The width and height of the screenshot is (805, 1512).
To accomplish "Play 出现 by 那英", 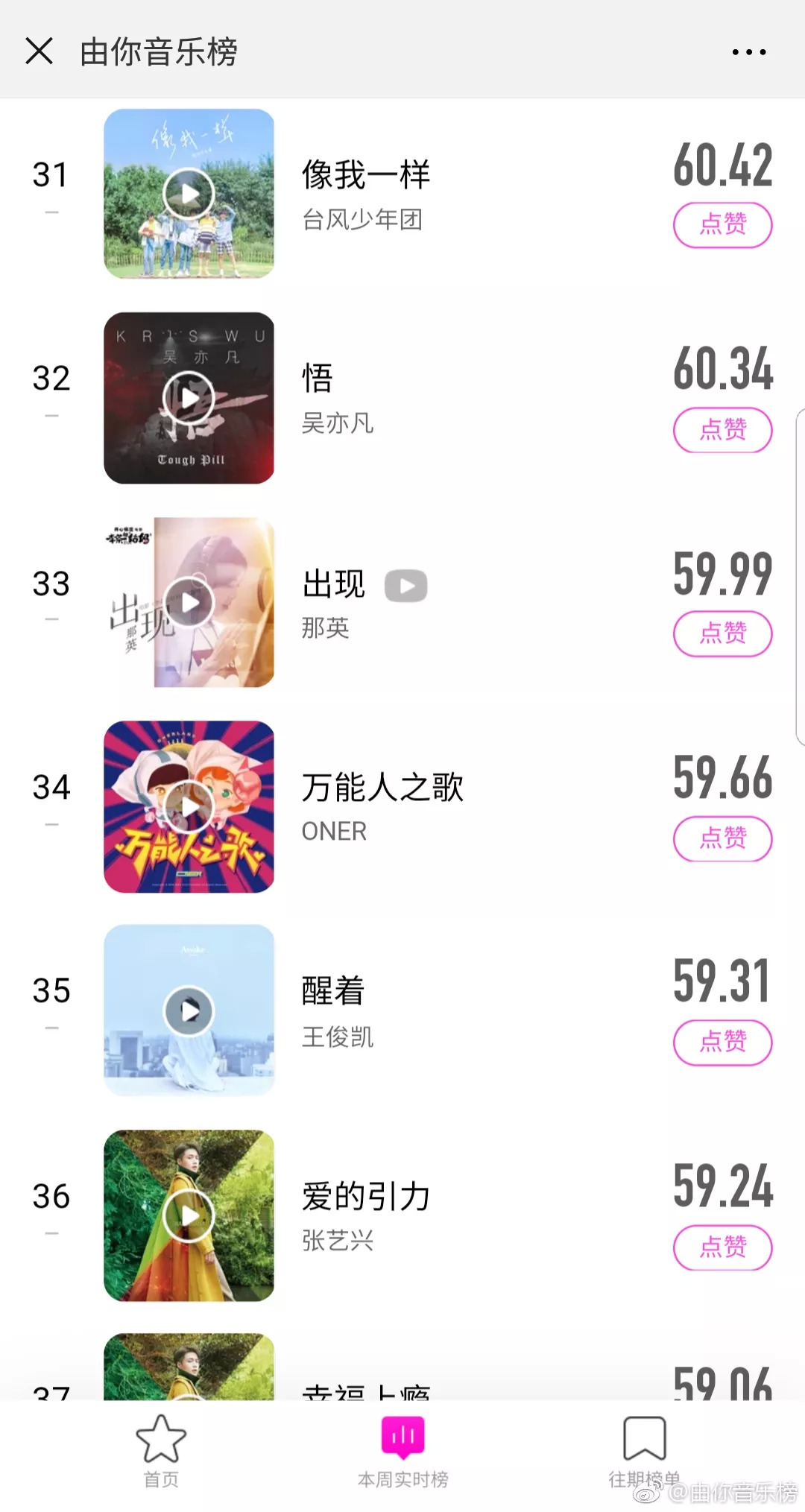I will click(x=189, y=602).
